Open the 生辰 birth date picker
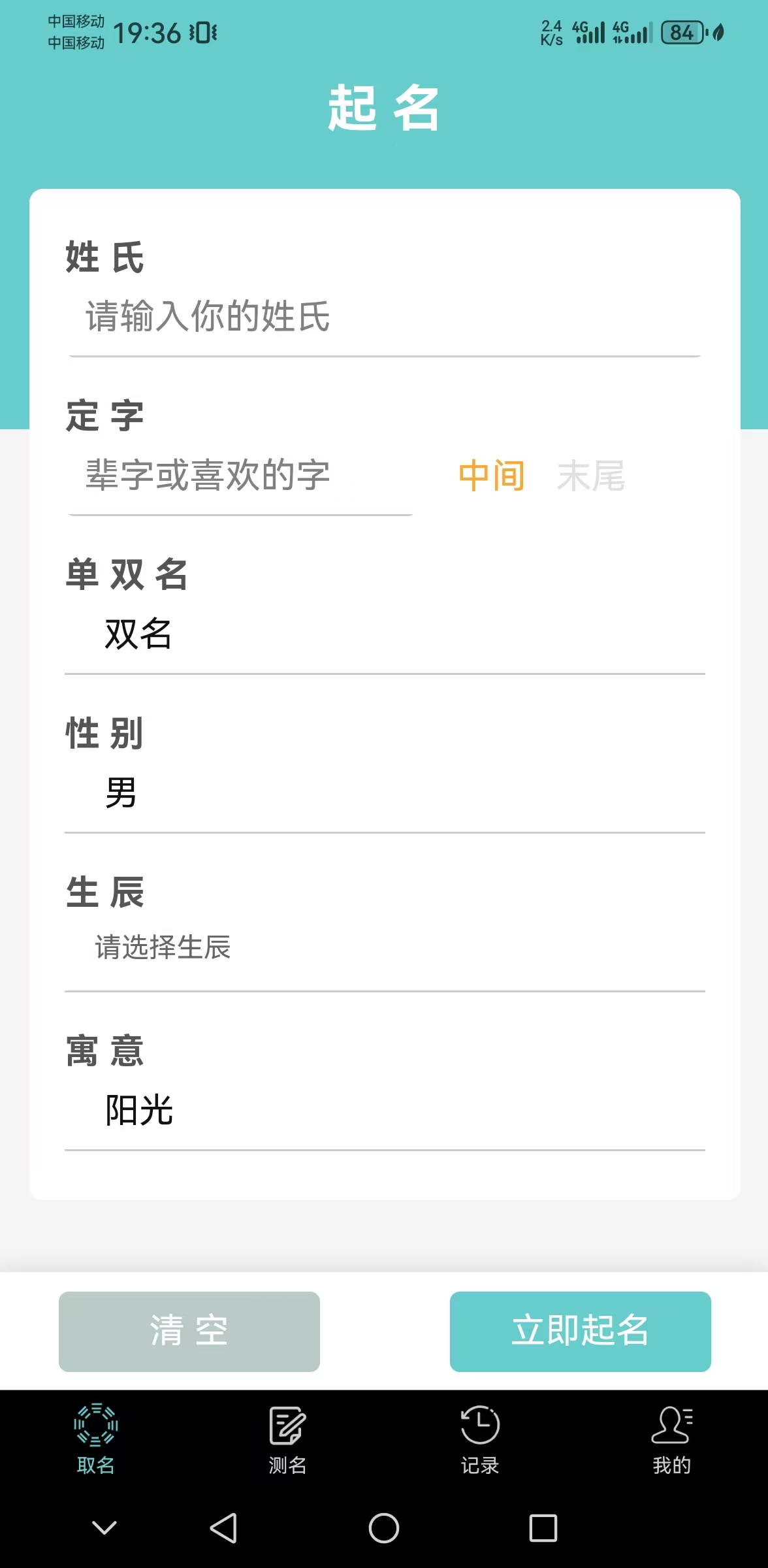768x1568 pixels. (x=384, y=947)
